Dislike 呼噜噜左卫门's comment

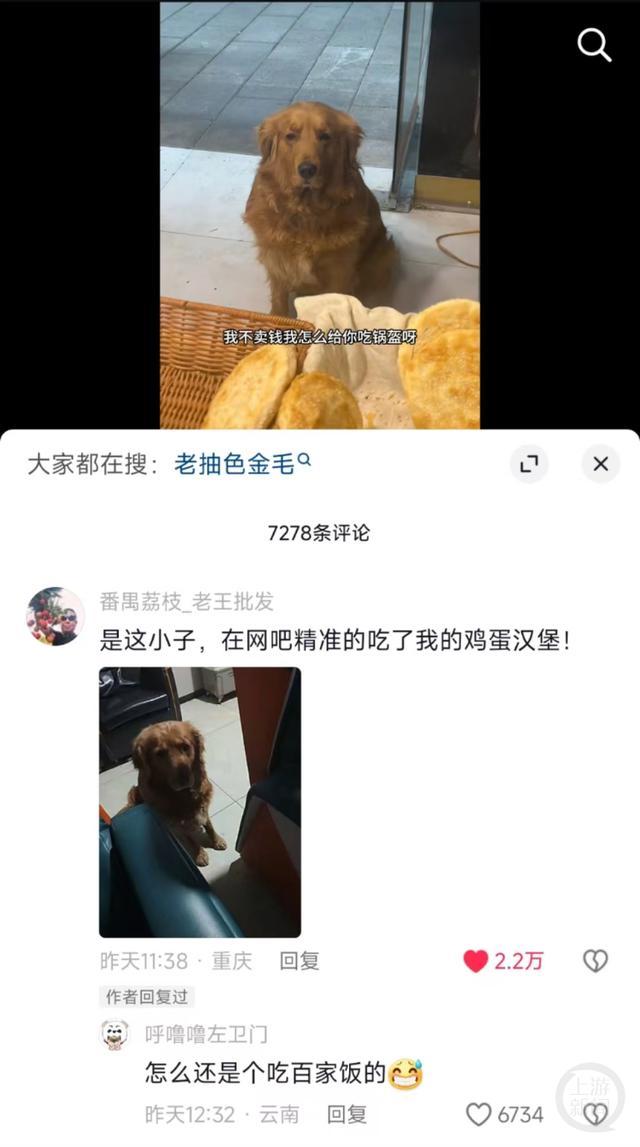[595, 1114]
